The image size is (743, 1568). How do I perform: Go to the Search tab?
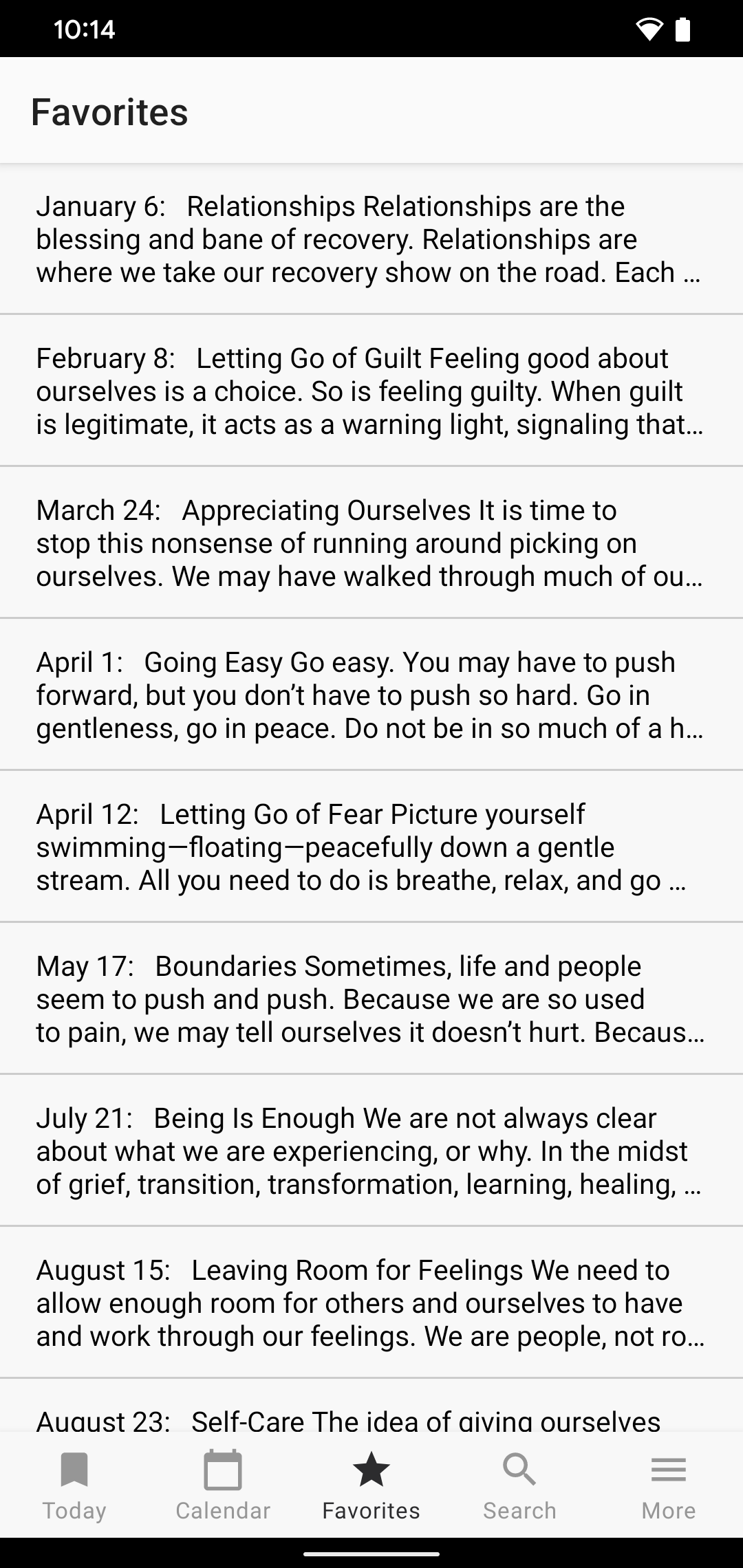point(520,1485)
